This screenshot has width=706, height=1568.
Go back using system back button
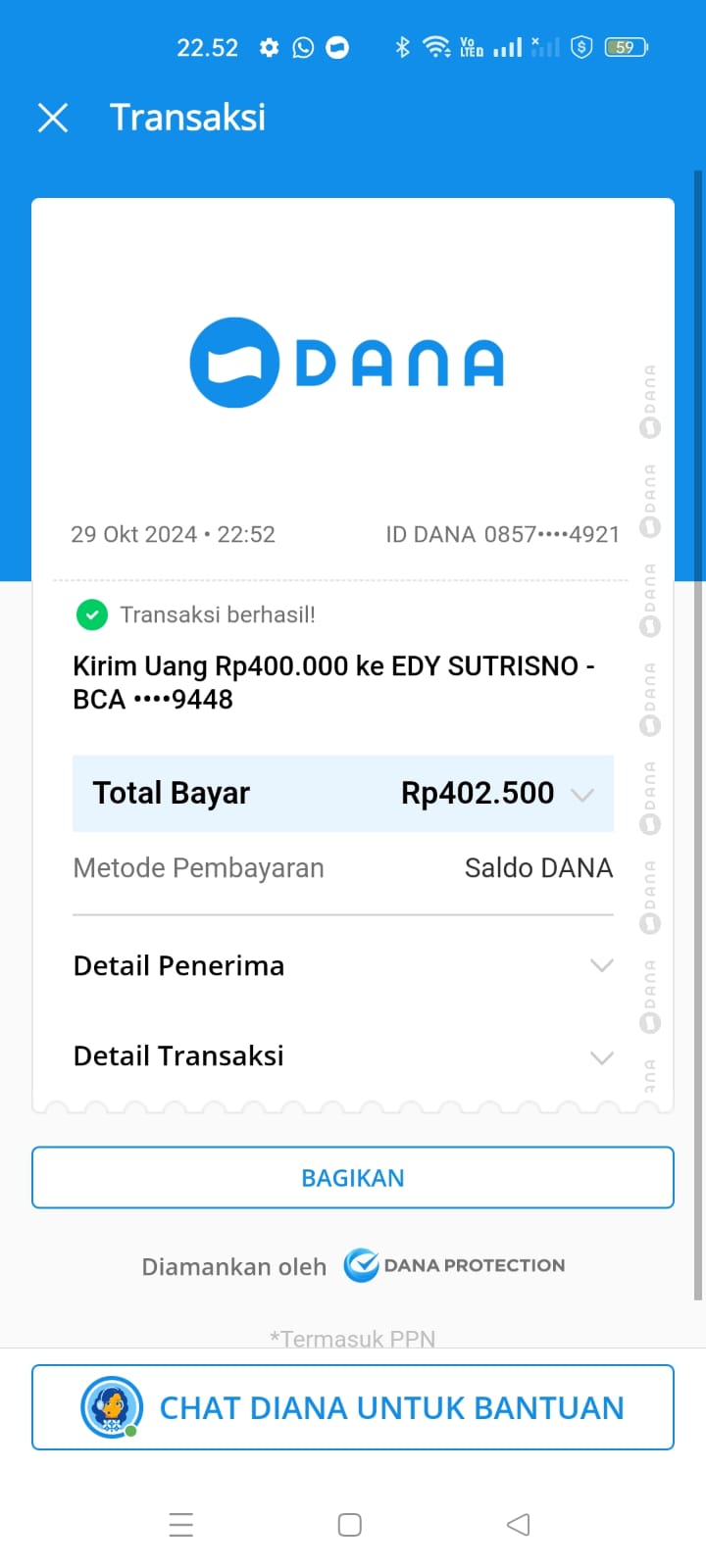(519, 1525)
